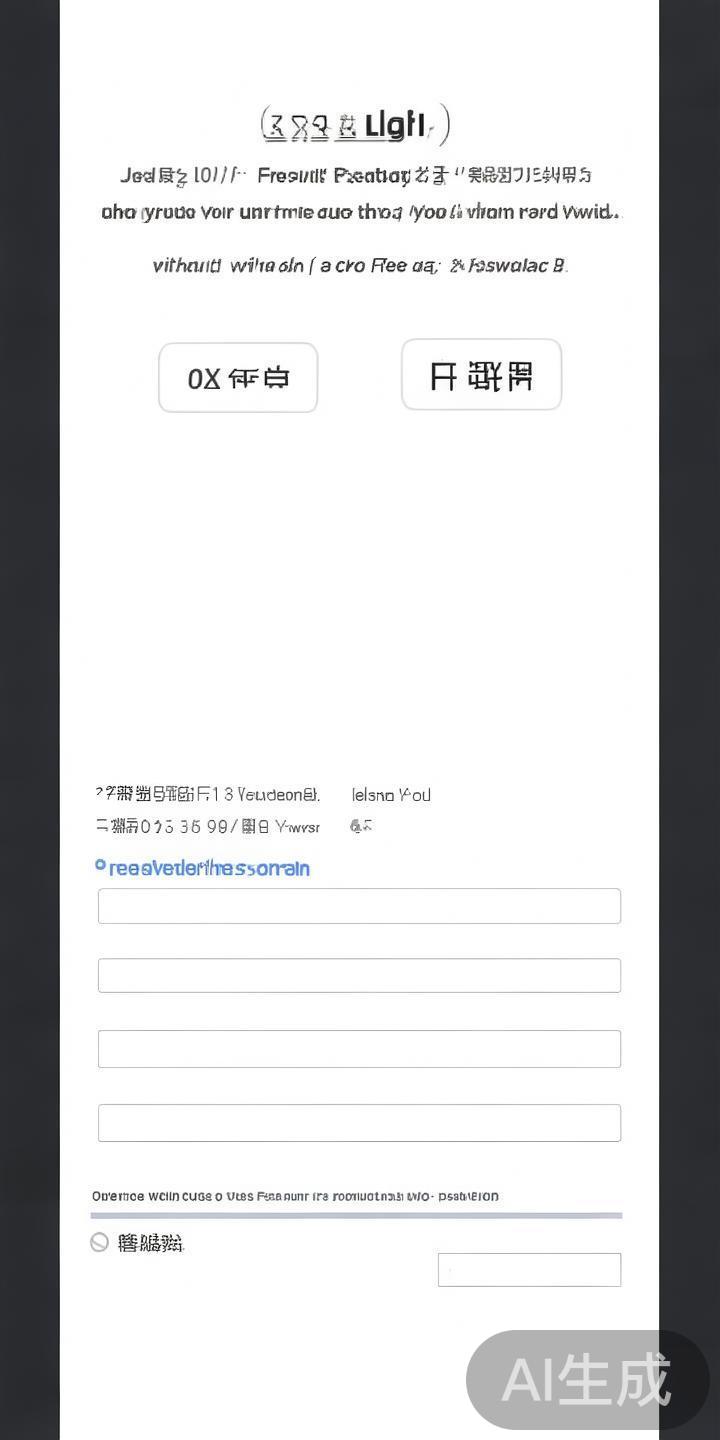Viewport: 720px width, 1440px height.
Task: Click the left 'OX' button below the heading
Action: (x=237, y=377)
